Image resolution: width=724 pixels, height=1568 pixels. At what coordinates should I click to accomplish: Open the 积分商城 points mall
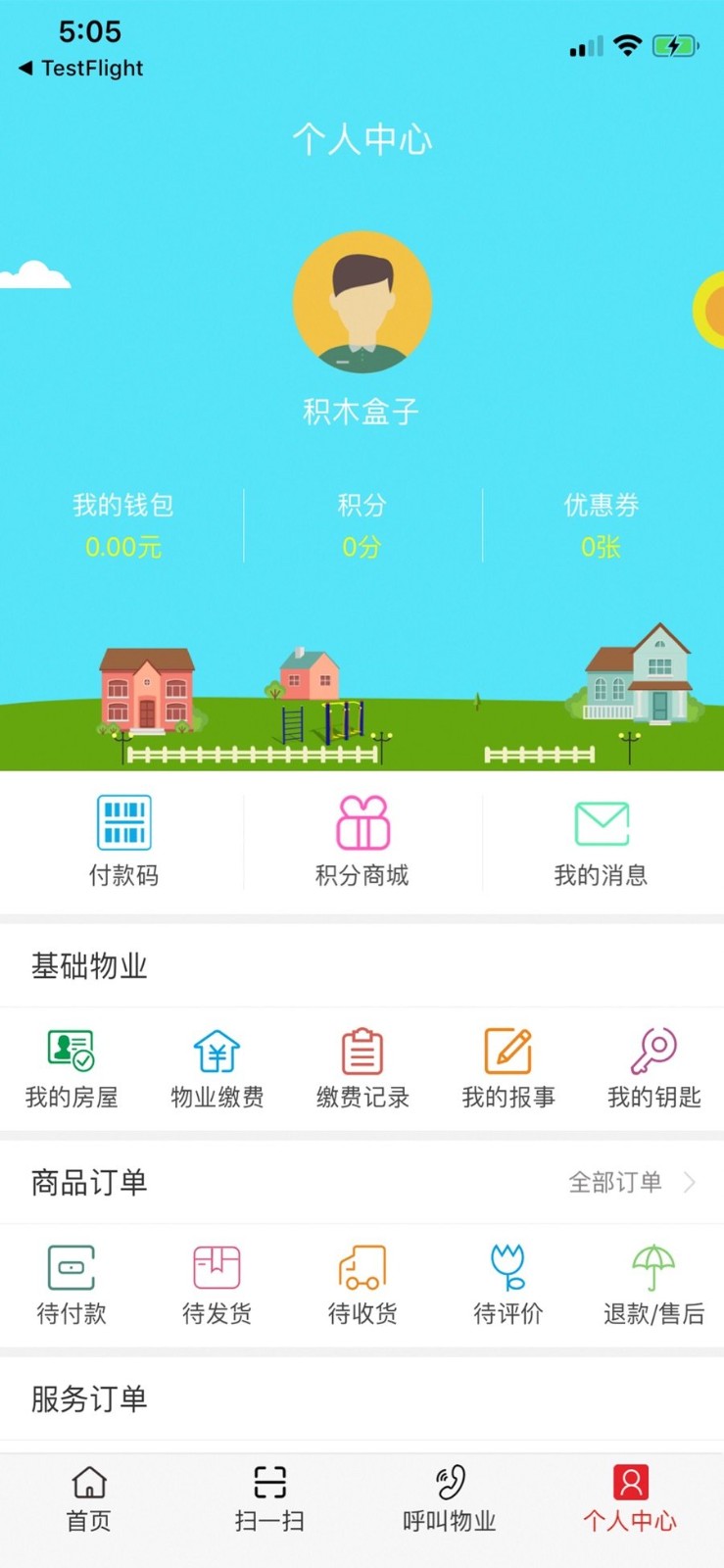pos(362,841)
